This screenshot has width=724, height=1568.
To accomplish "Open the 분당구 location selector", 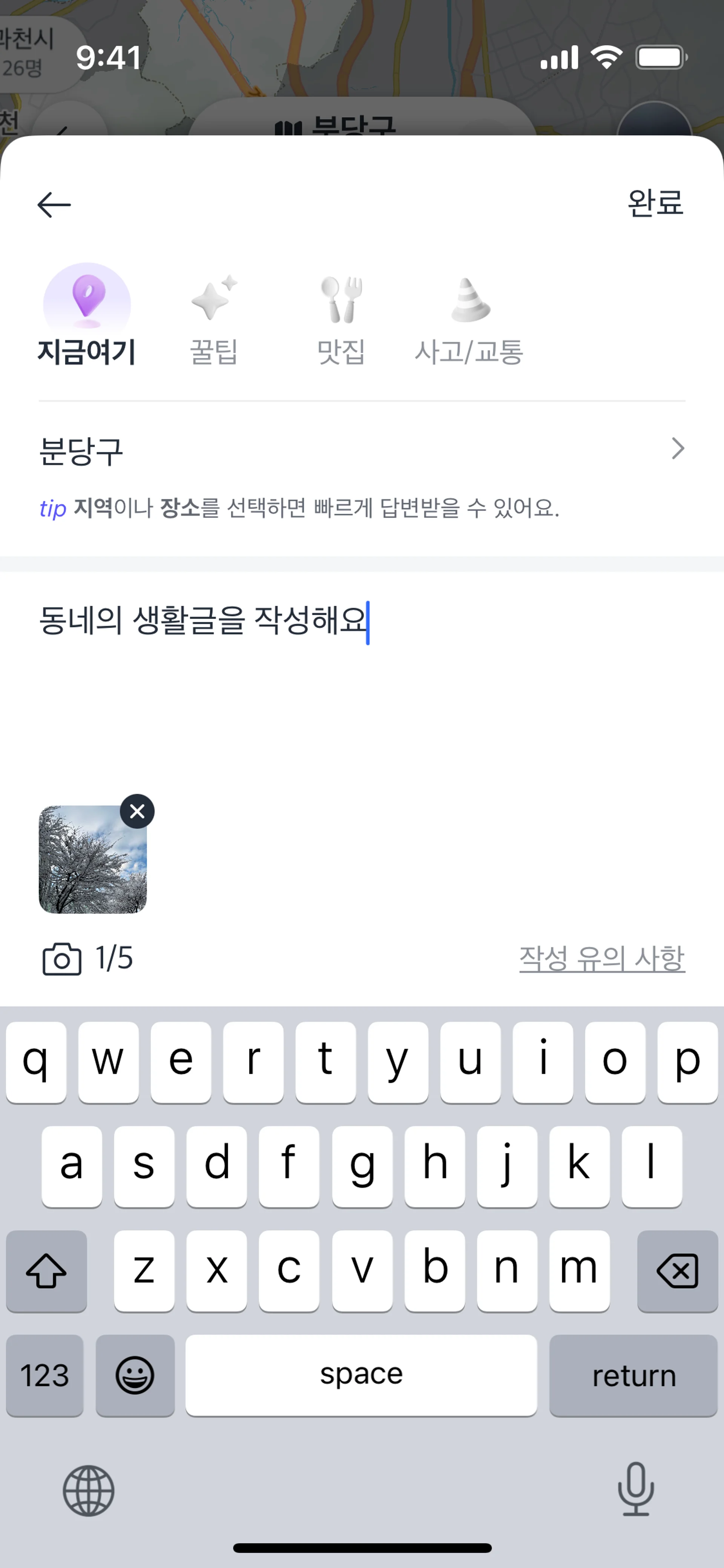I will click(x=361, y=450).
